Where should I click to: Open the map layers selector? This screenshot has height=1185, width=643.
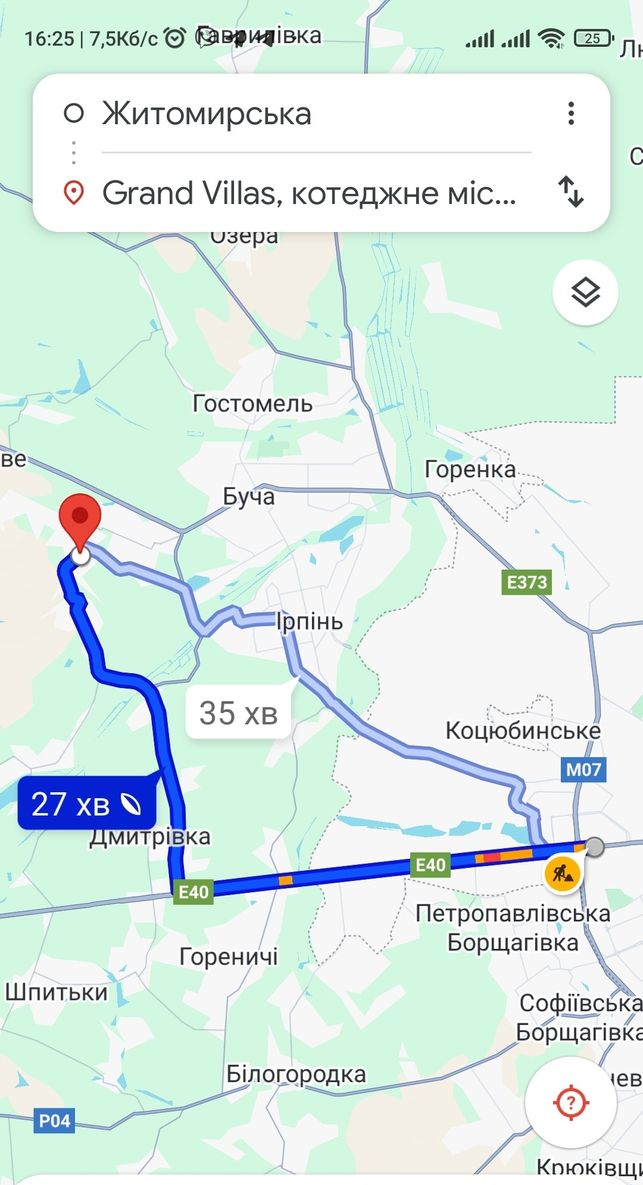[586, 292]
